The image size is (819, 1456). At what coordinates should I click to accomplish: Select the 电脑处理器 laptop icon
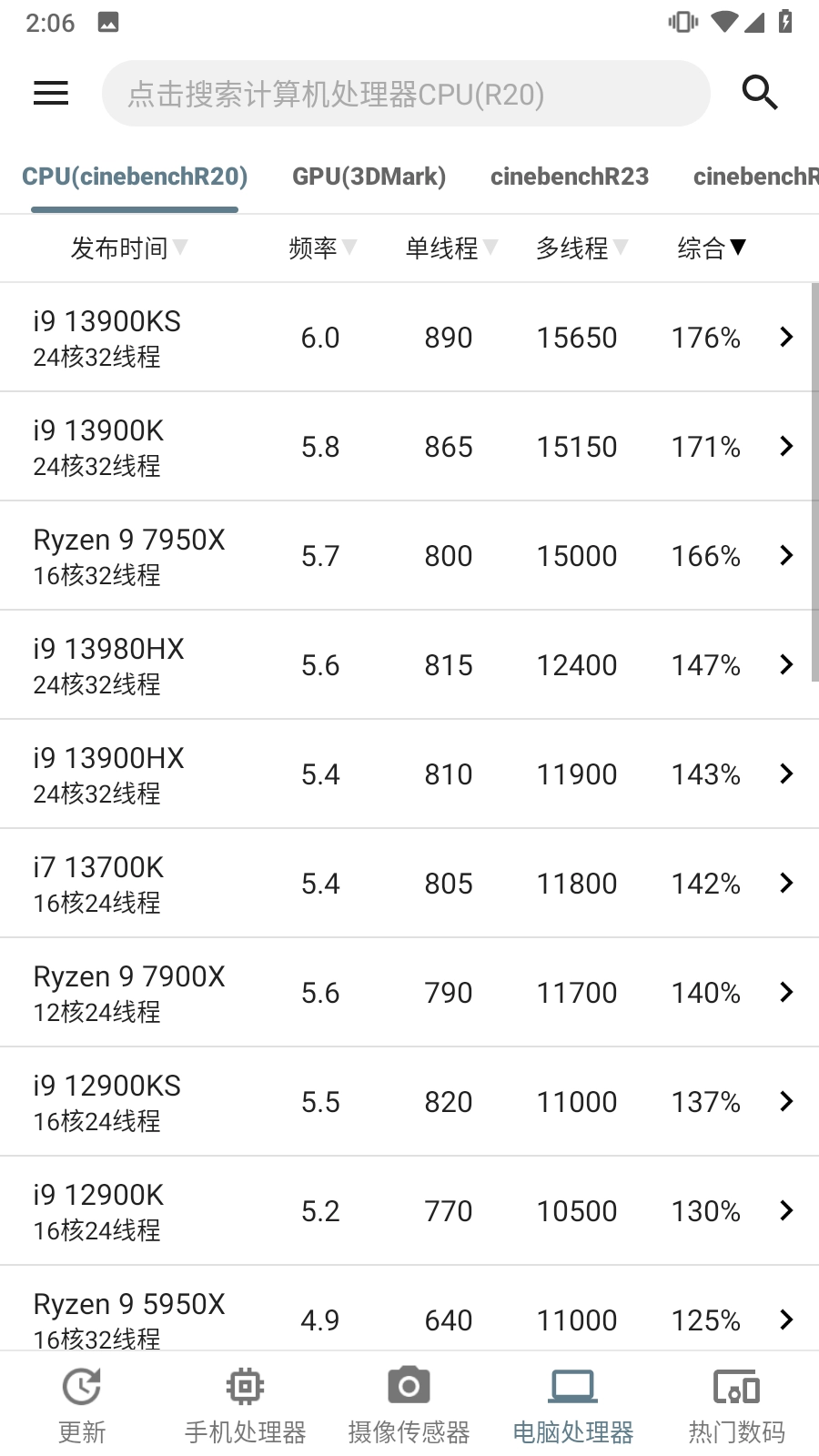[571, 1385]
